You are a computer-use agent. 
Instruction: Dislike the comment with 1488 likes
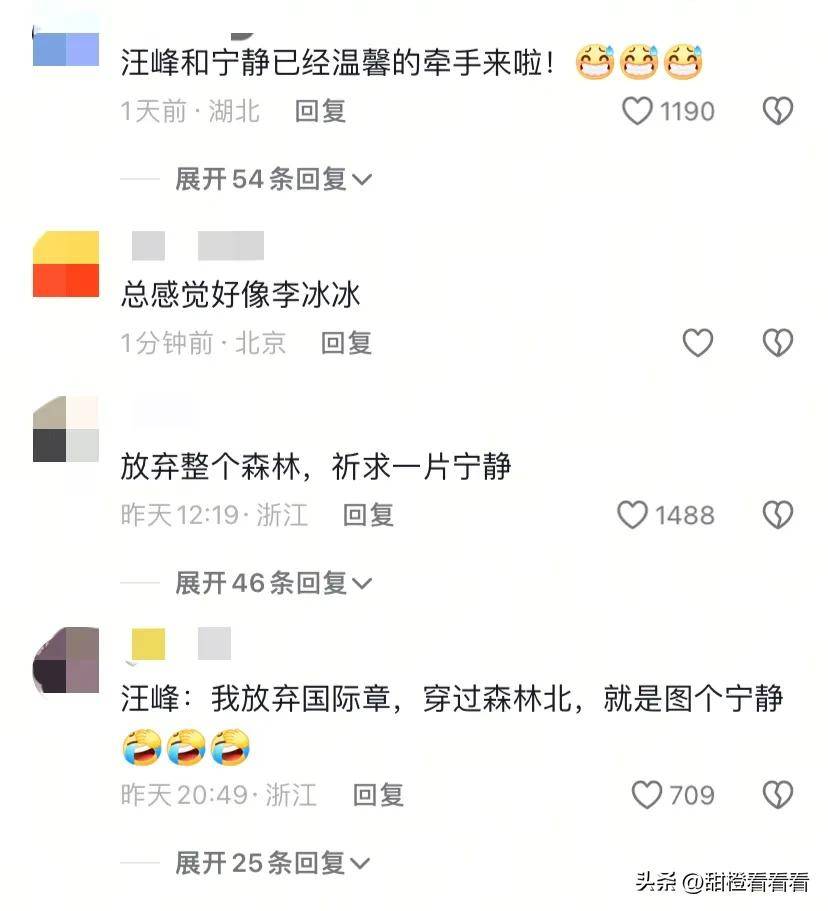click(777, 515)
